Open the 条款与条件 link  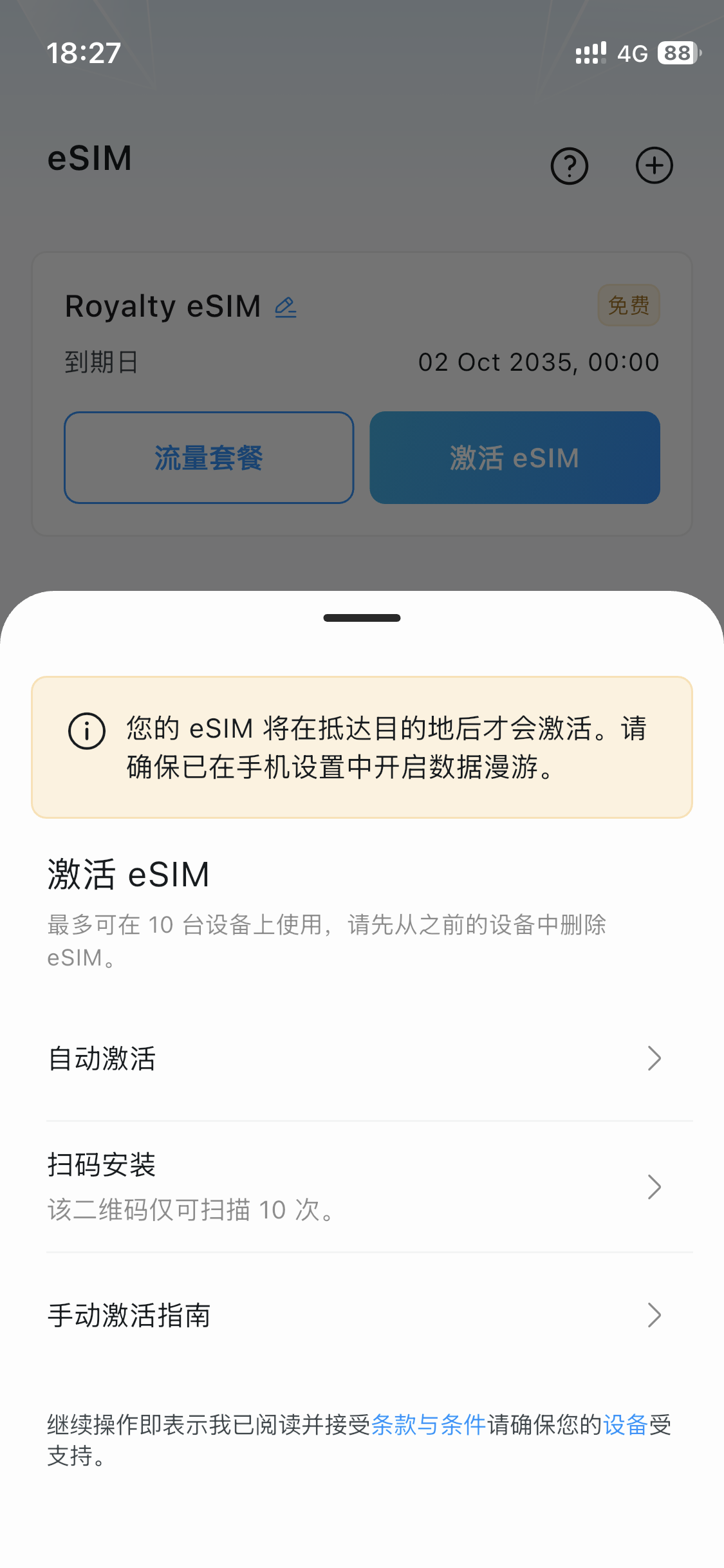pyautogui.click(x=428, y=1424)
